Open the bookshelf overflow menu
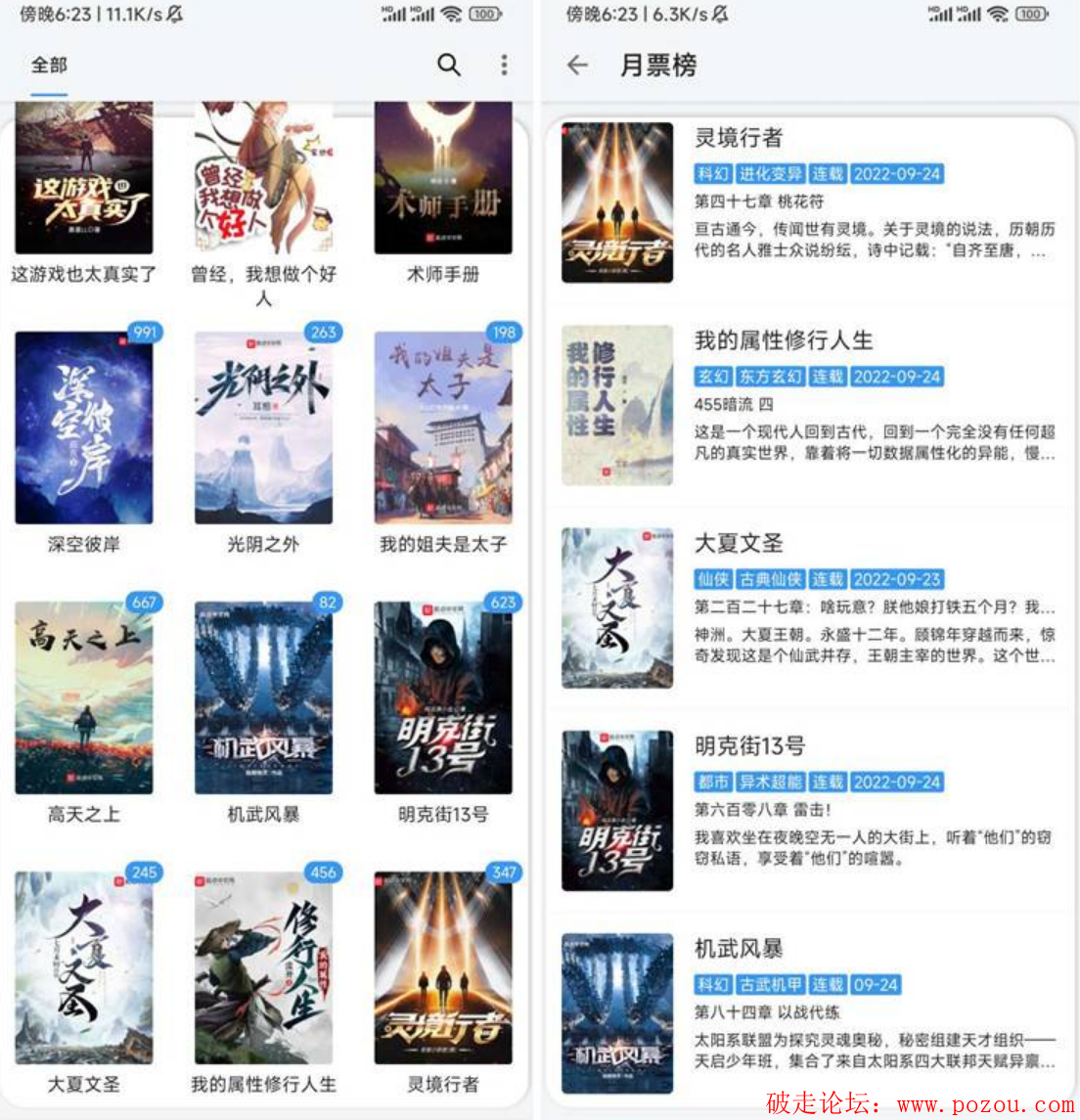 pos(504,66)
